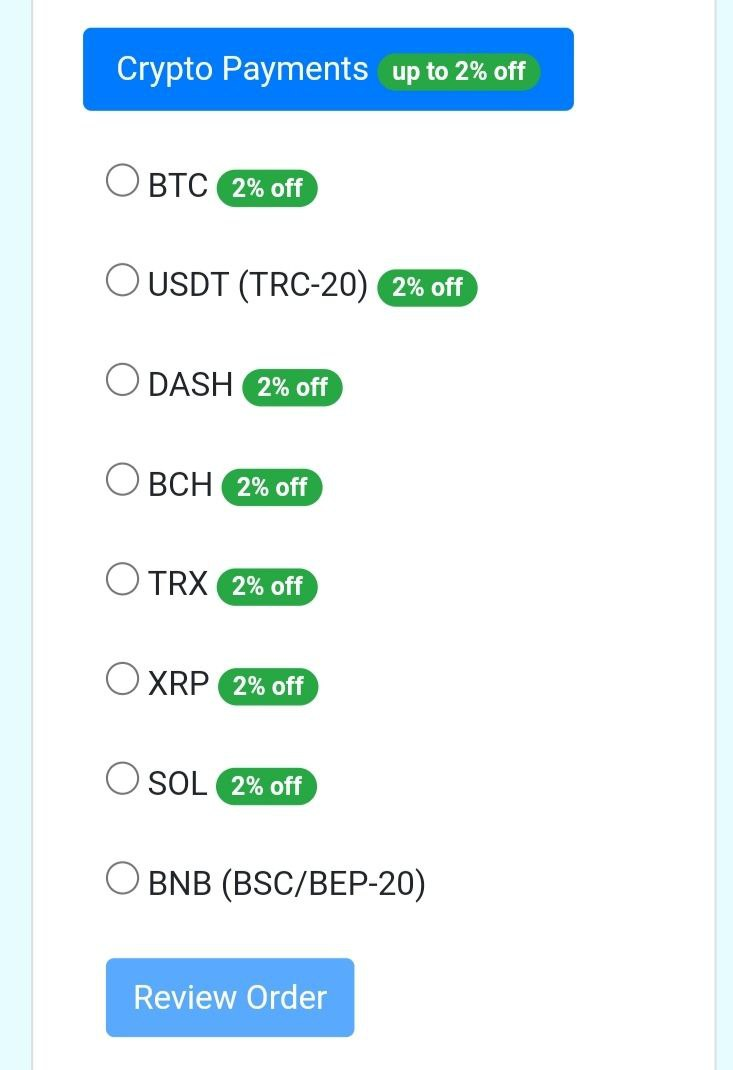Click the 2% off badge beside XRP

(x=268, y=686)
